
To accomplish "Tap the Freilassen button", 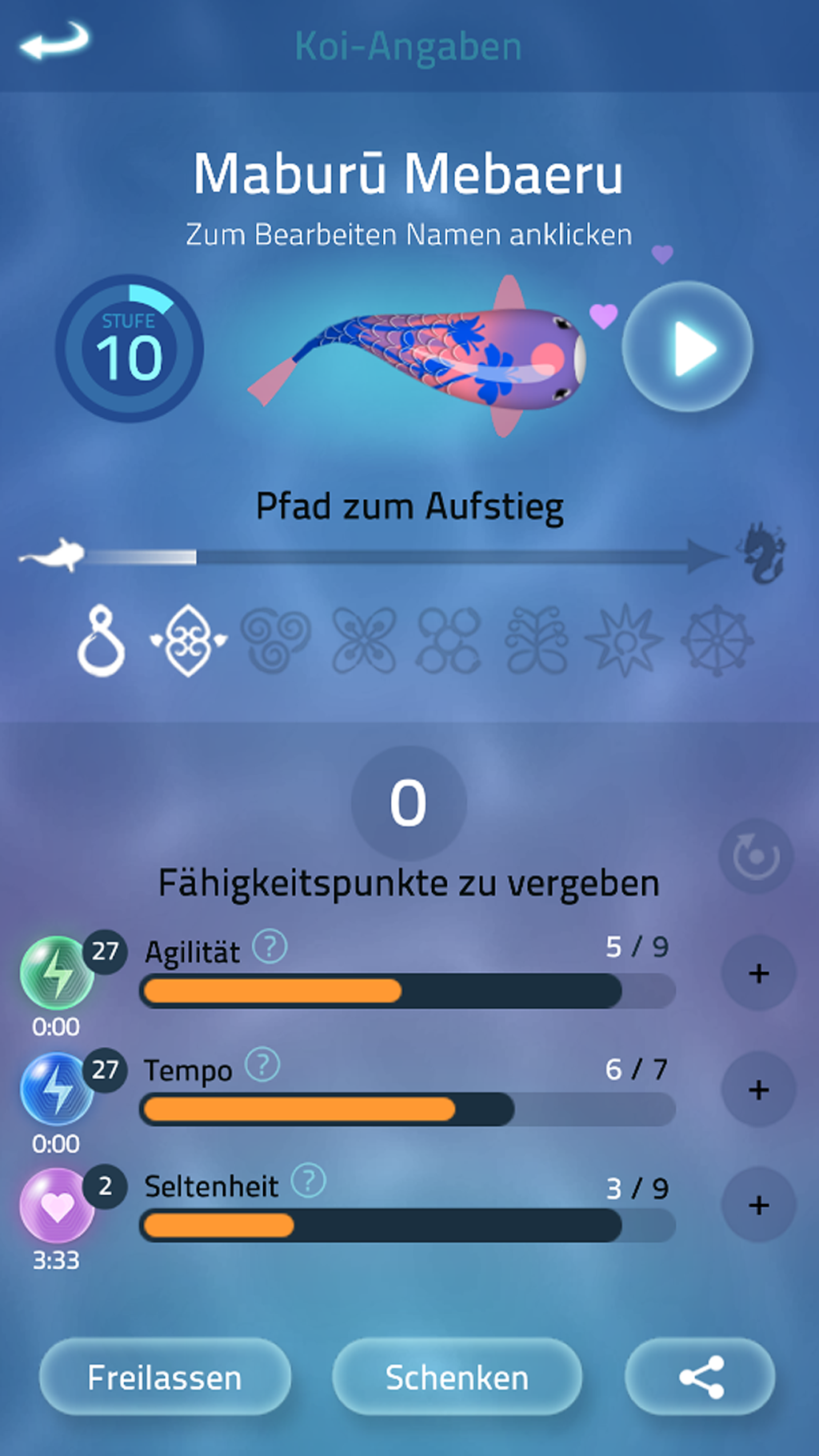I will 165,1377.
